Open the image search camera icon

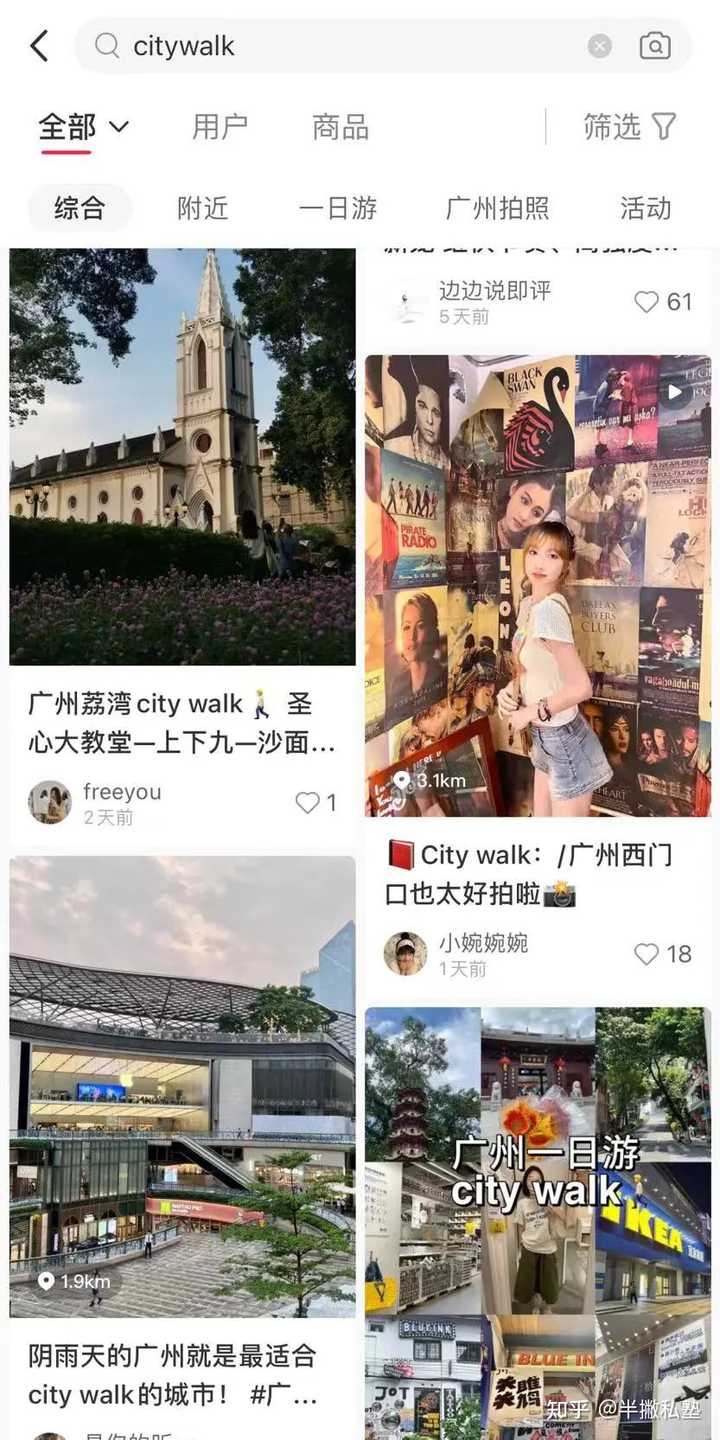656,46
